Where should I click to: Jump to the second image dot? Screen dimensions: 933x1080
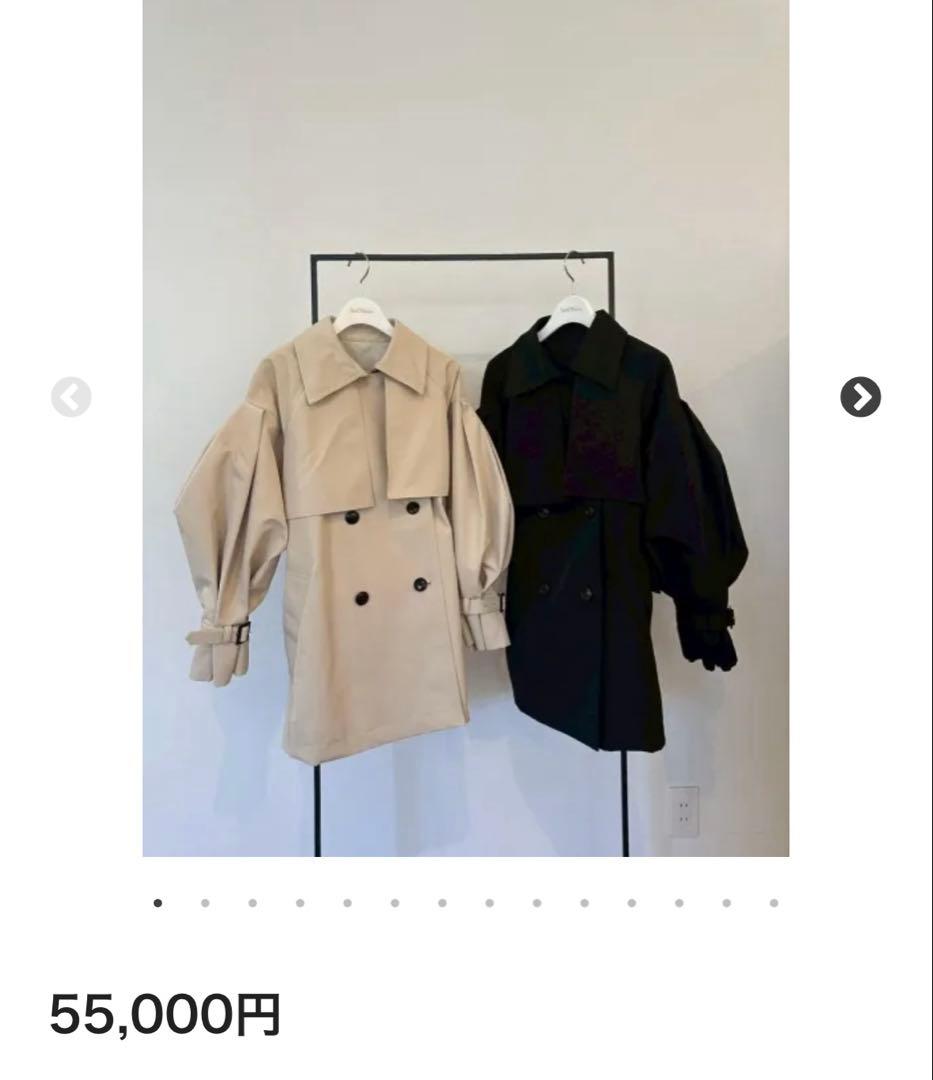(205, 903)
